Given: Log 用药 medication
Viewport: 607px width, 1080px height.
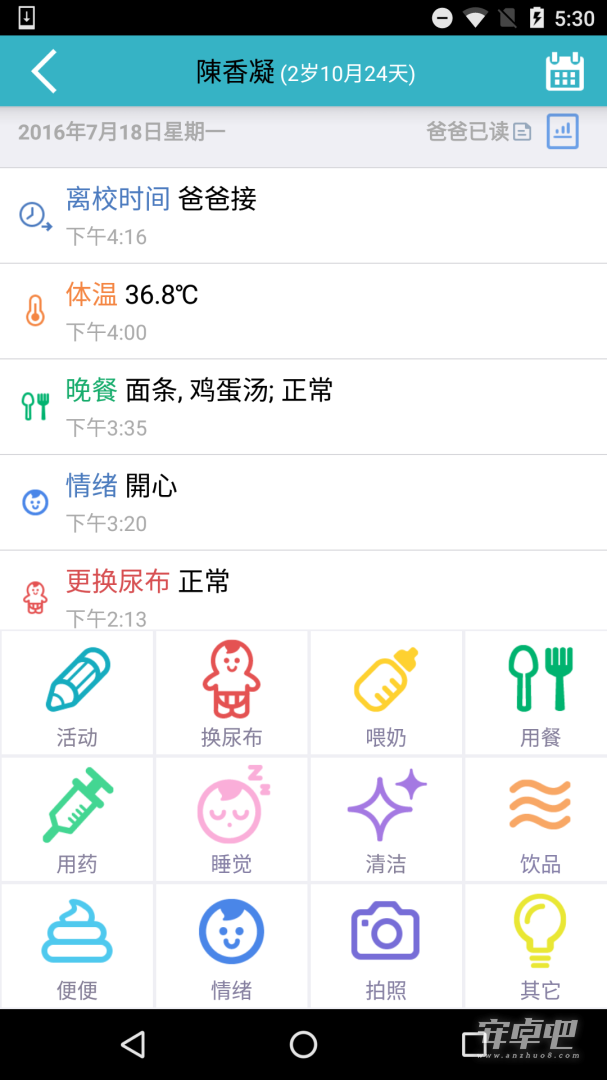Looking at the screenshot, I should [x=77, y=820].
